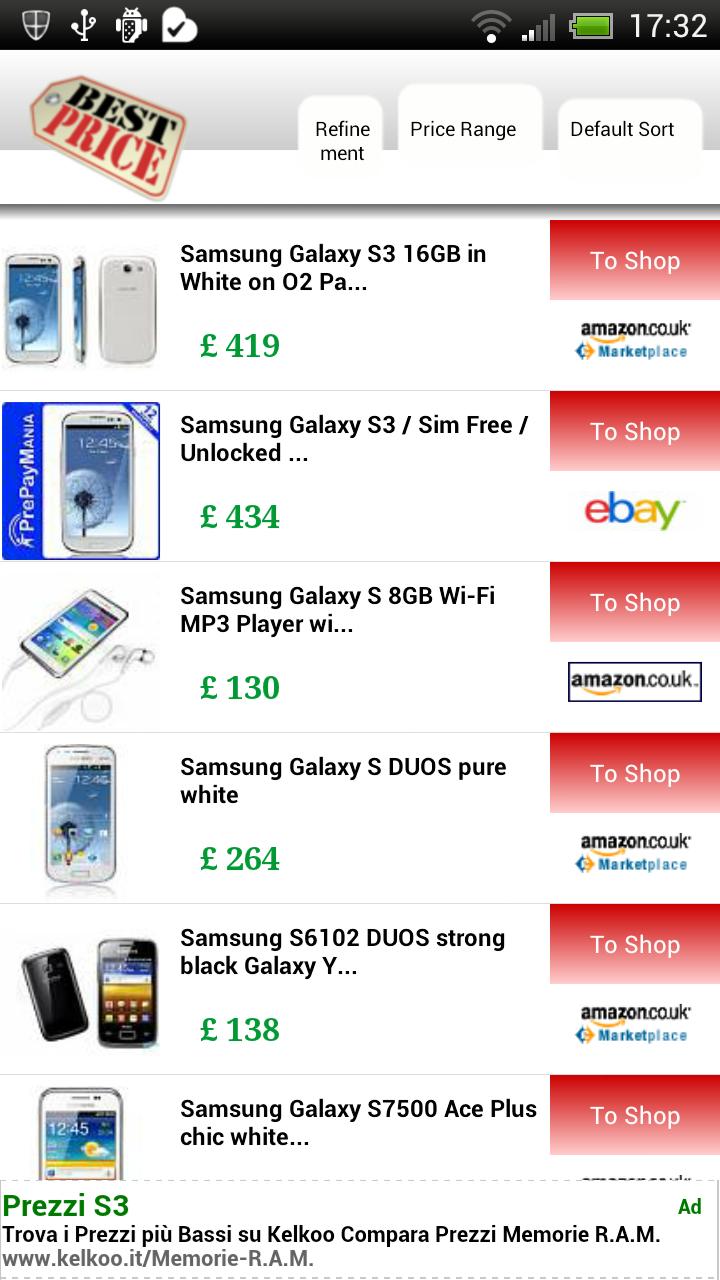The width and height of the screenshot is (720, 1280).
Task: Click the eBay merchant logo
Action: [x=634, y=510]
